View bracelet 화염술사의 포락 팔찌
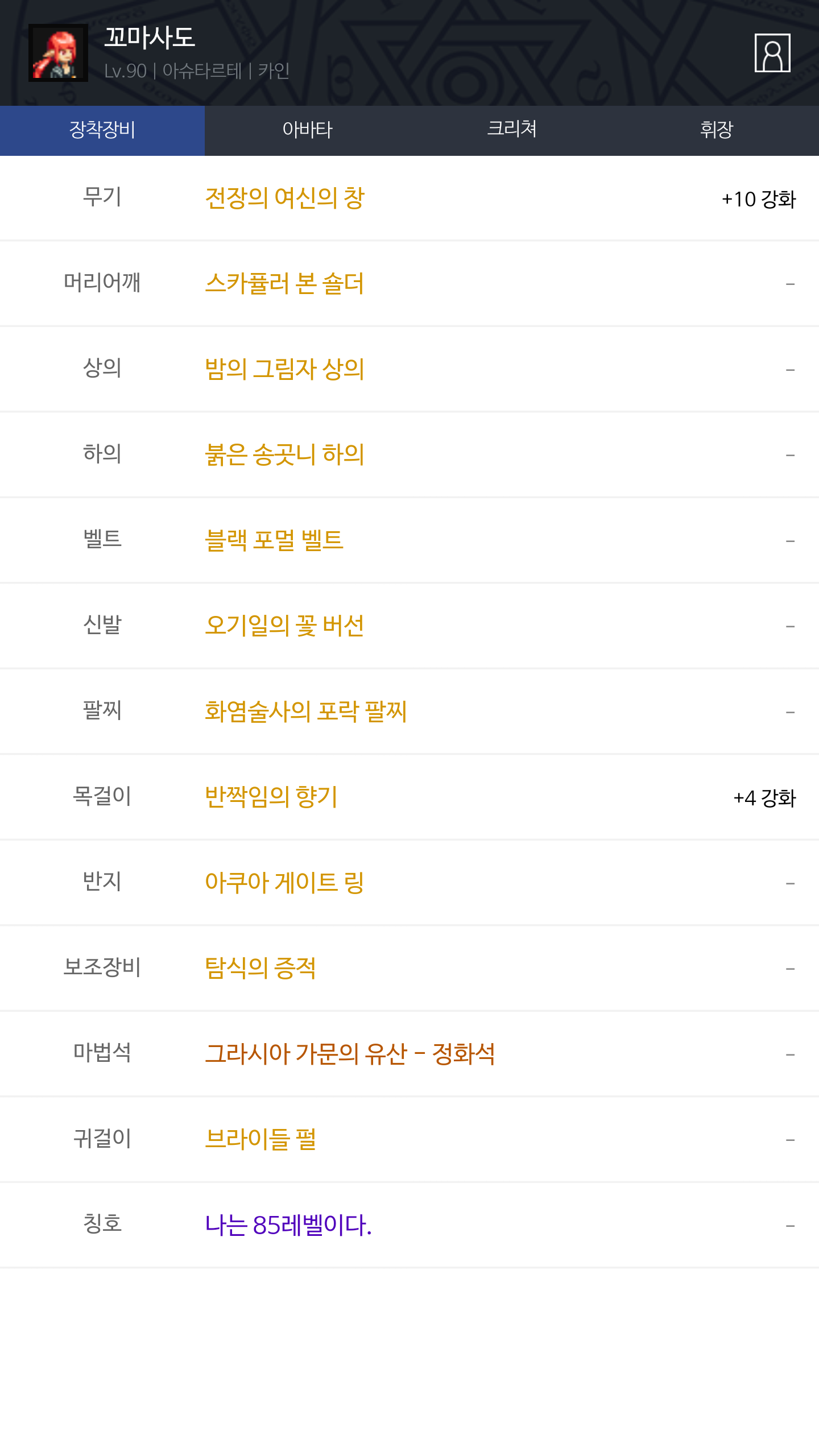Image resolution: width=819 pixels, height=1456 pixels. click(305, 711)
